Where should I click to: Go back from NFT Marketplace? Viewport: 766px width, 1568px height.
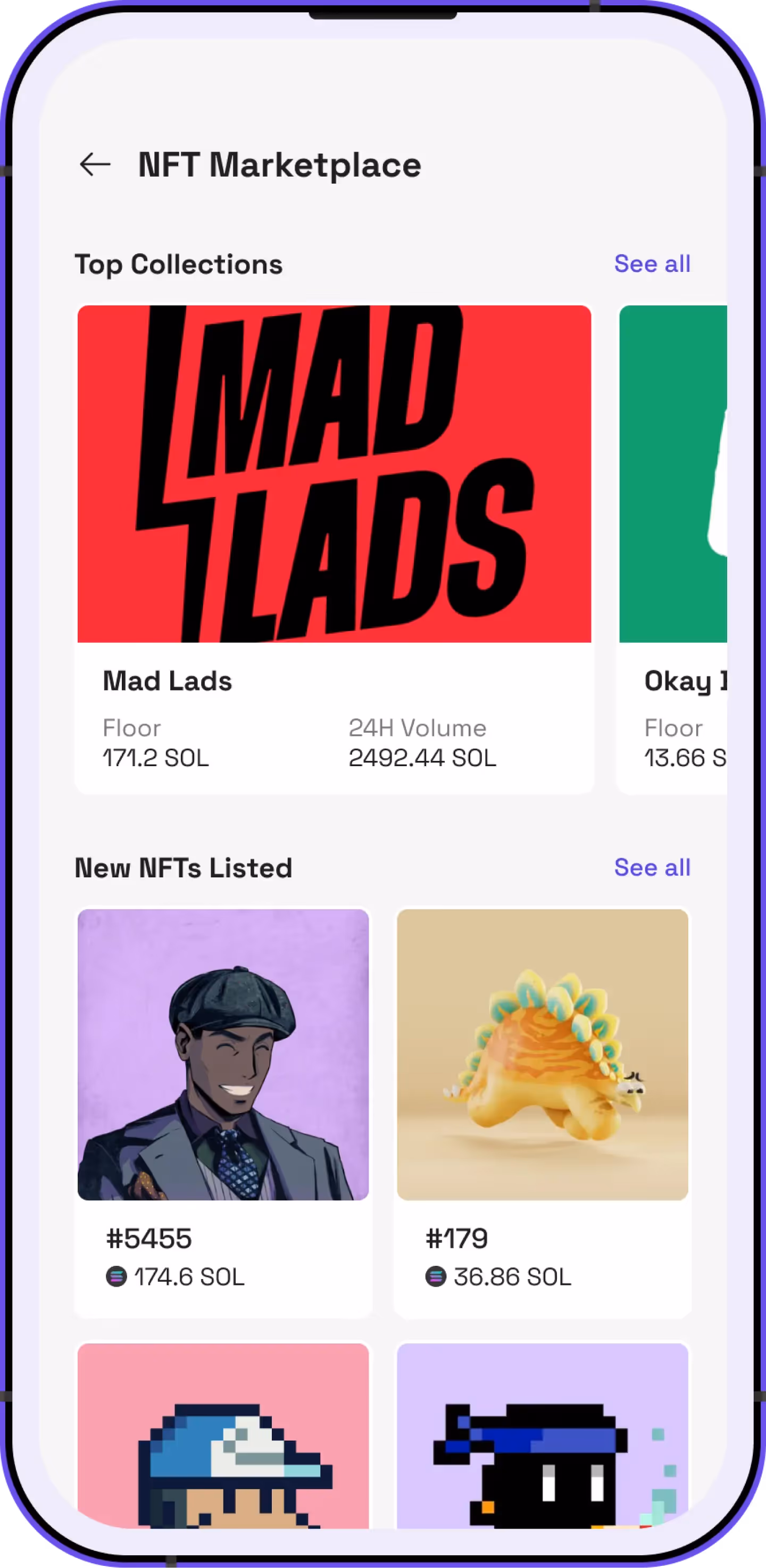point(96,165)
